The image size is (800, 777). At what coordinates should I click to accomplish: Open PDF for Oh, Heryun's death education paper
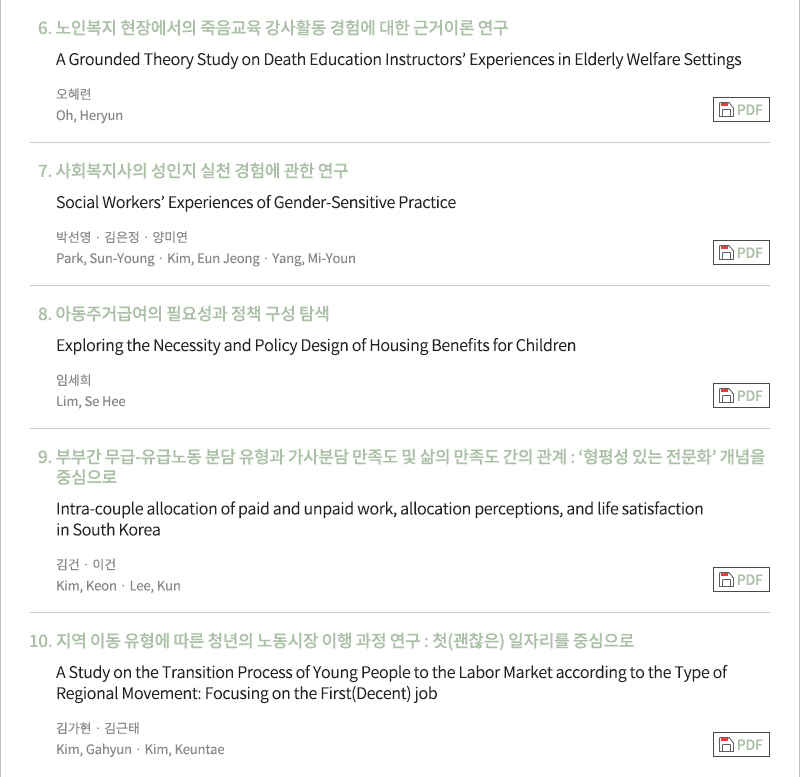[741, 110]
